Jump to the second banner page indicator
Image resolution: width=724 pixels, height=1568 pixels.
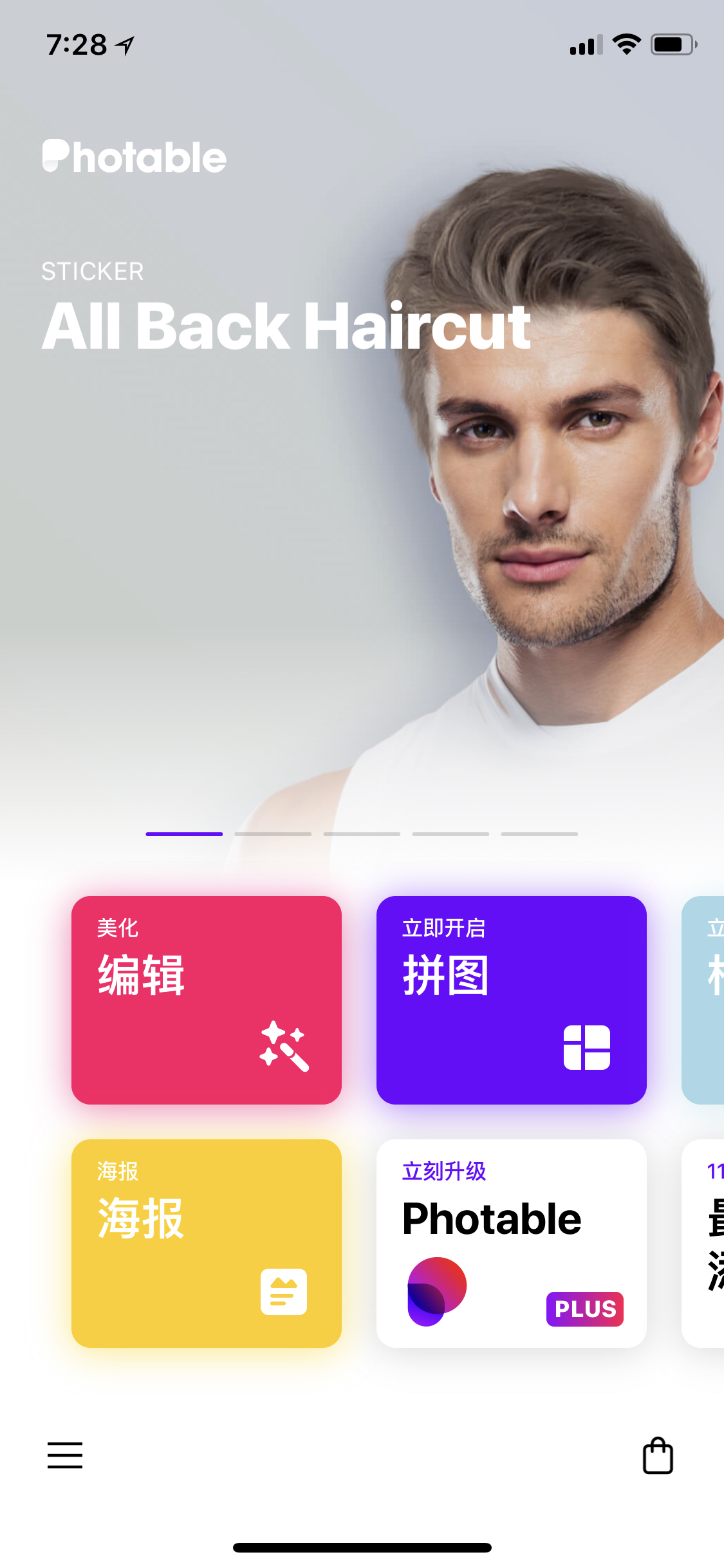coord(273,834)
